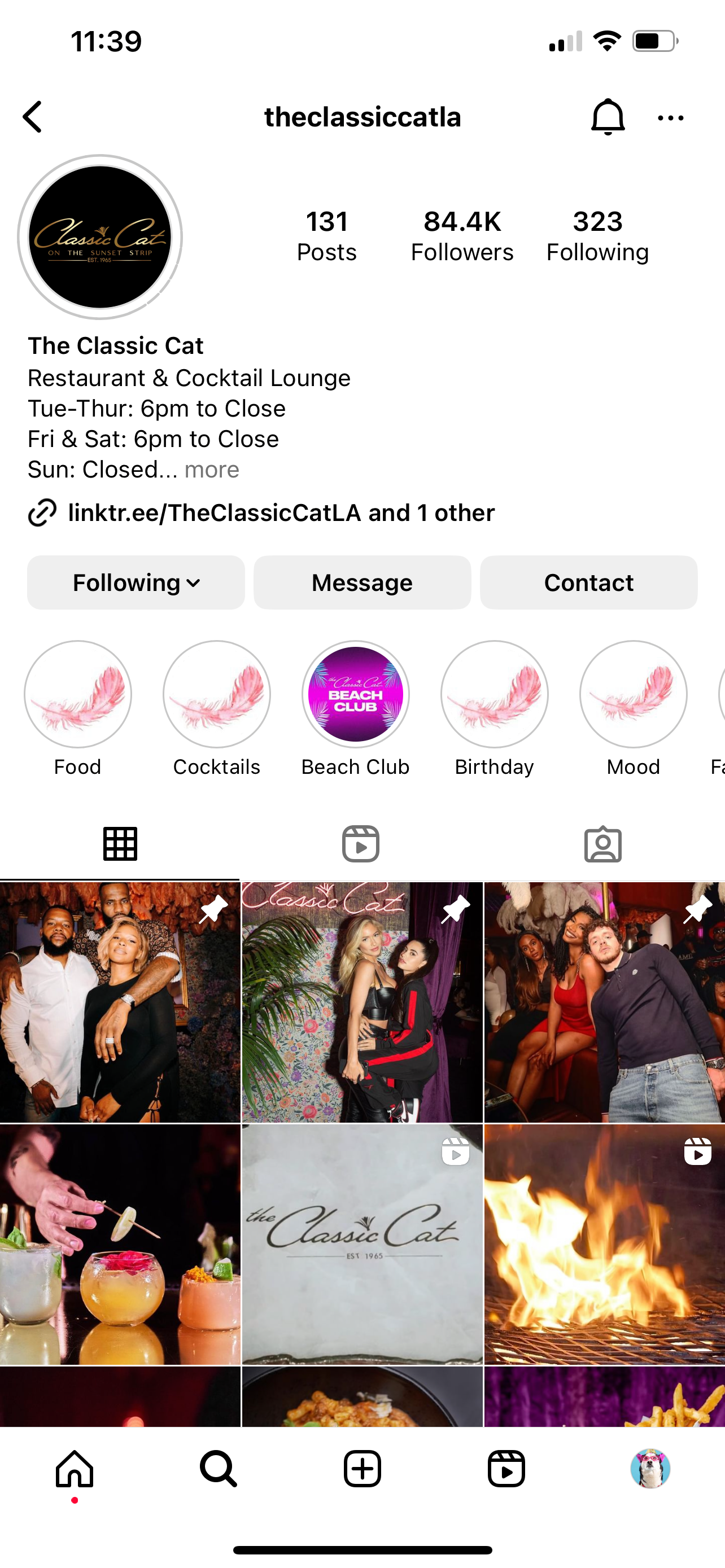
Task: Switch to the Reels profile tab
Action: coord(361,844)
